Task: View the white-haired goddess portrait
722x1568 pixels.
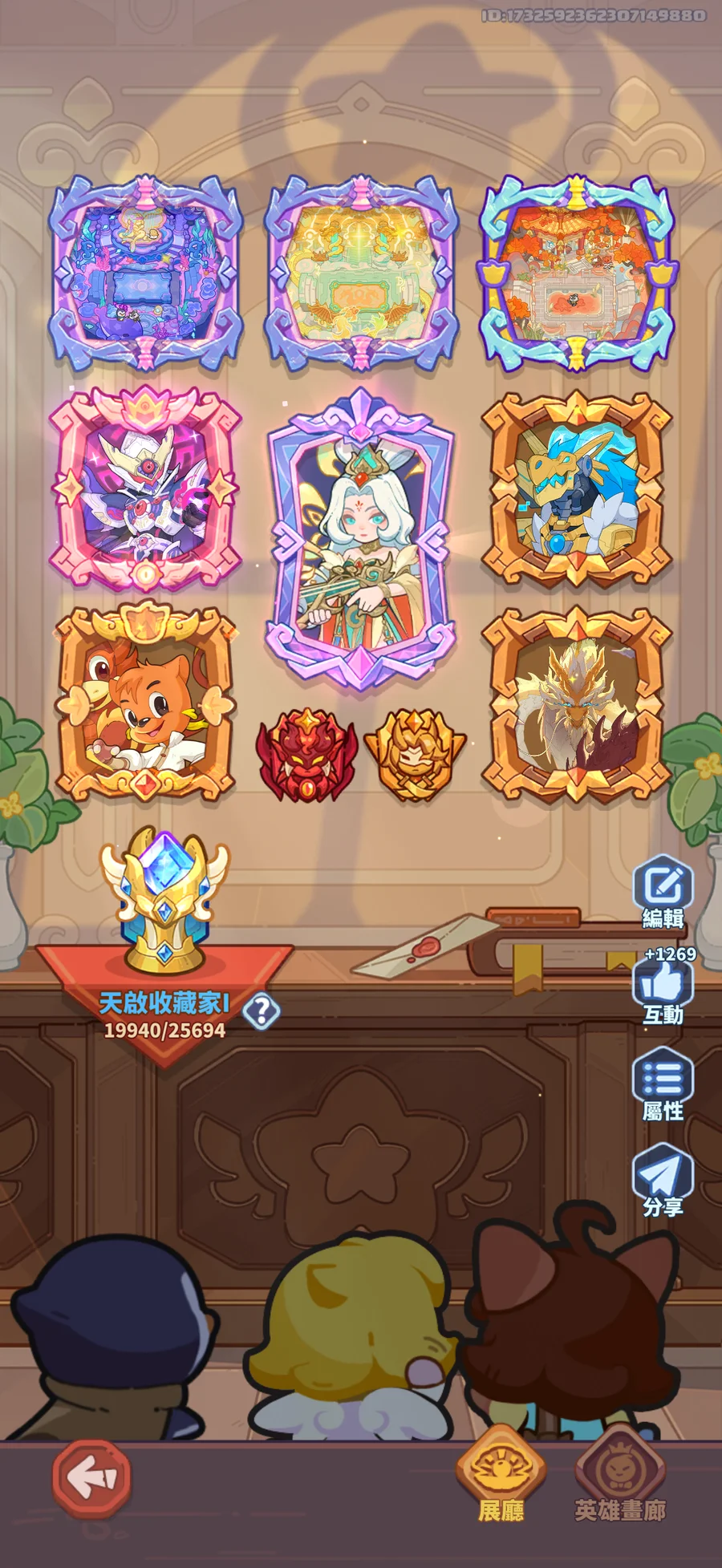Action: pos(361,539)
